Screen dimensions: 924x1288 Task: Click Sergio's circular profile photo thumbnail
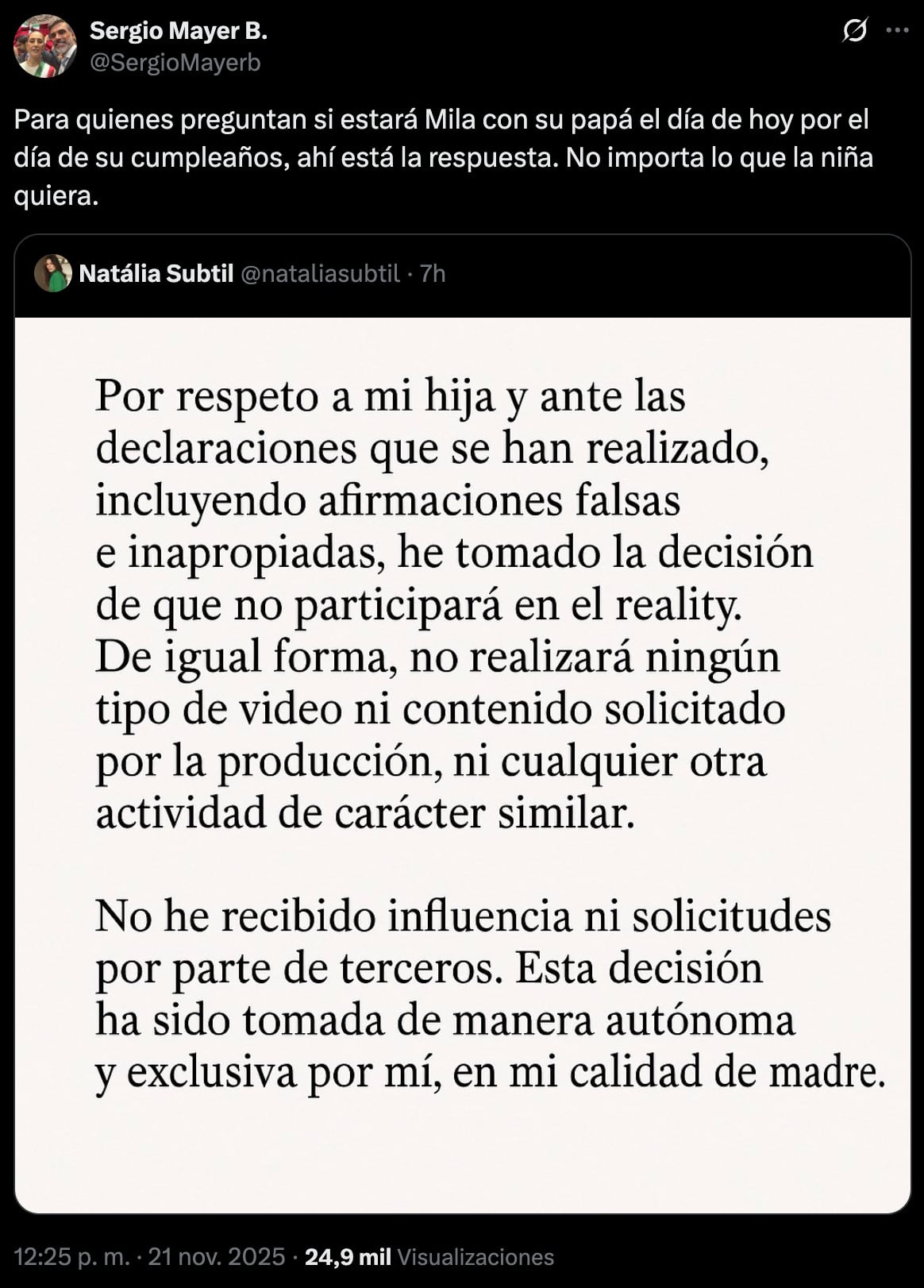(44, 44)
